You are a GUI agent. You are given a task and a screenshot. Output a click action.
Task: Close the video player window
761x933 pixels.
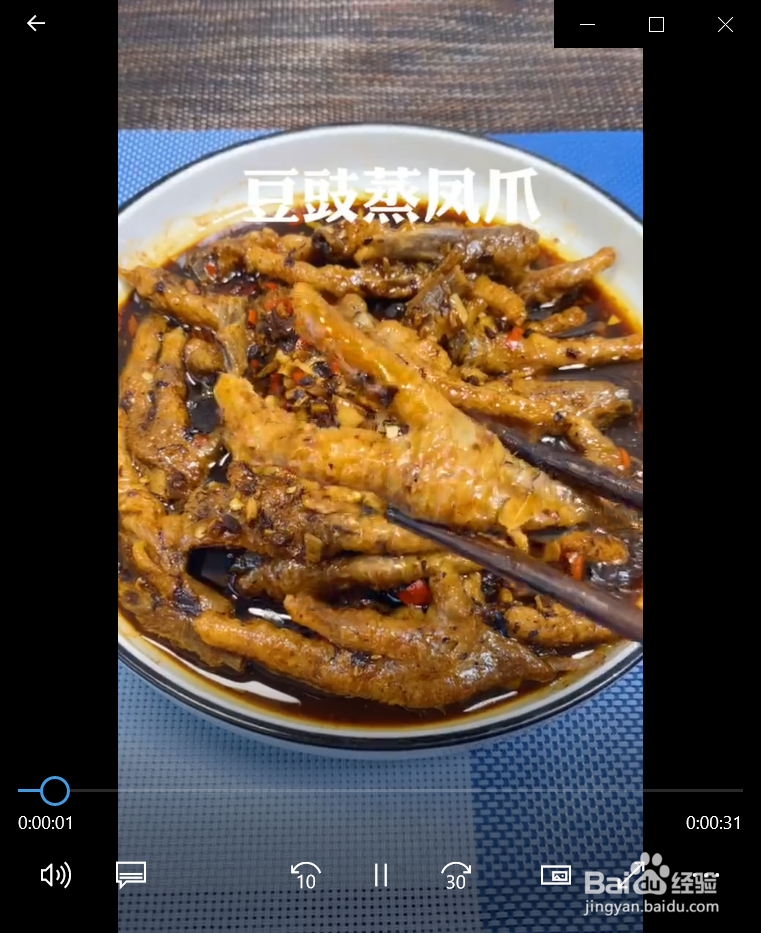click(x=725, y=24)
